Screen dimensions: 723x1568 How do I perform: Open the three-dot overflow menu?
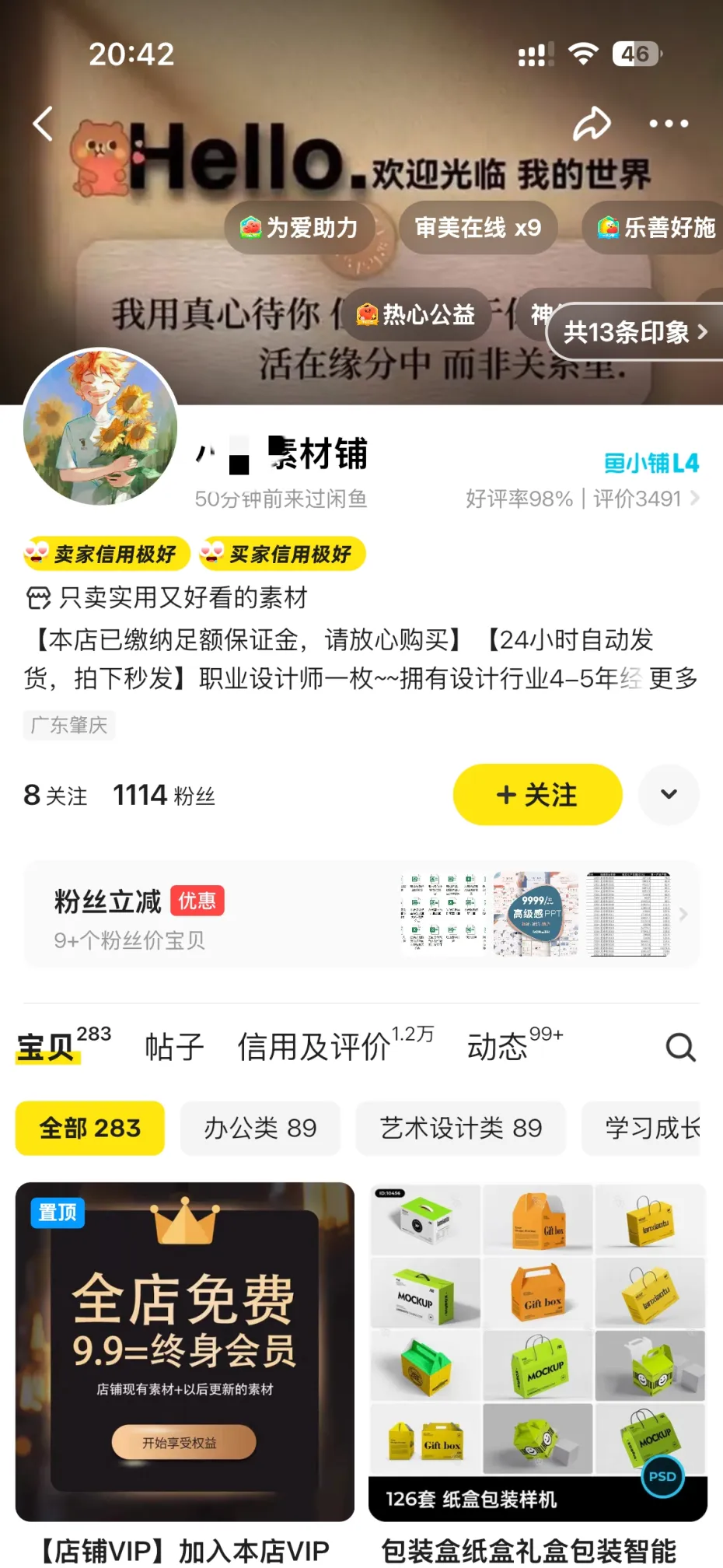click(x=669, y=124)
